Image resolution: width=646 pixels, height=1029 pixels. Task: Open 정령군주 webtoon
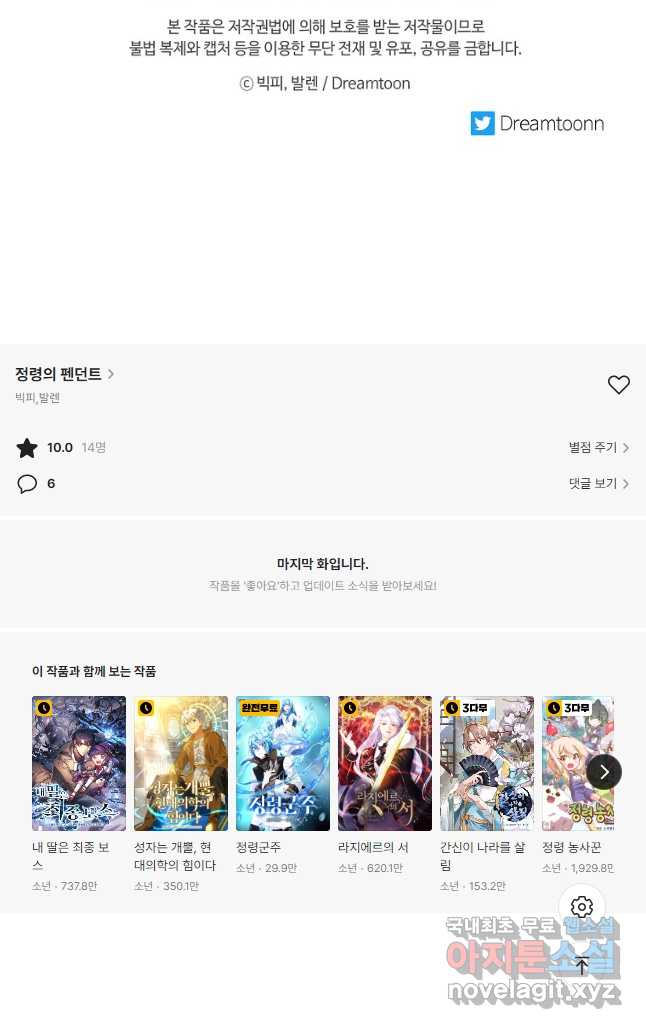coord(283,764)
